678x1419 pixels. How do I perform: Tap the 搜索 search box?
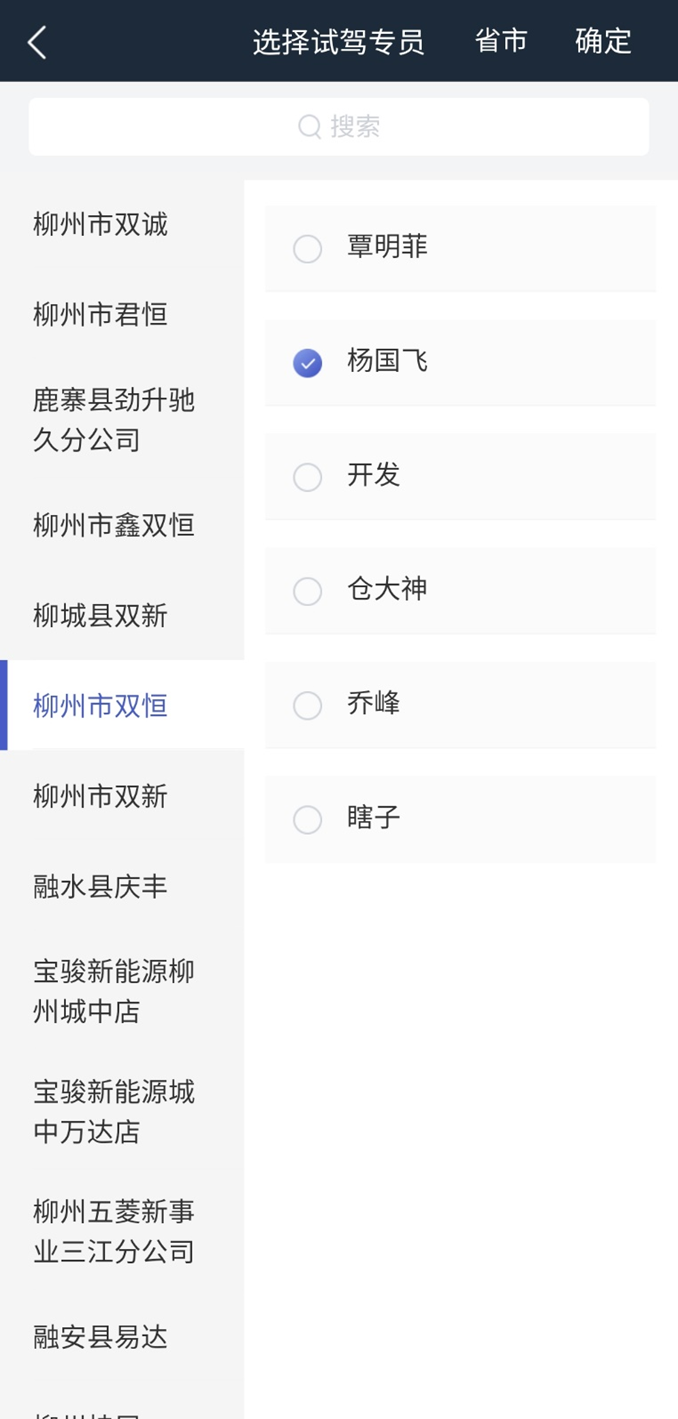[x=339, y=127]
